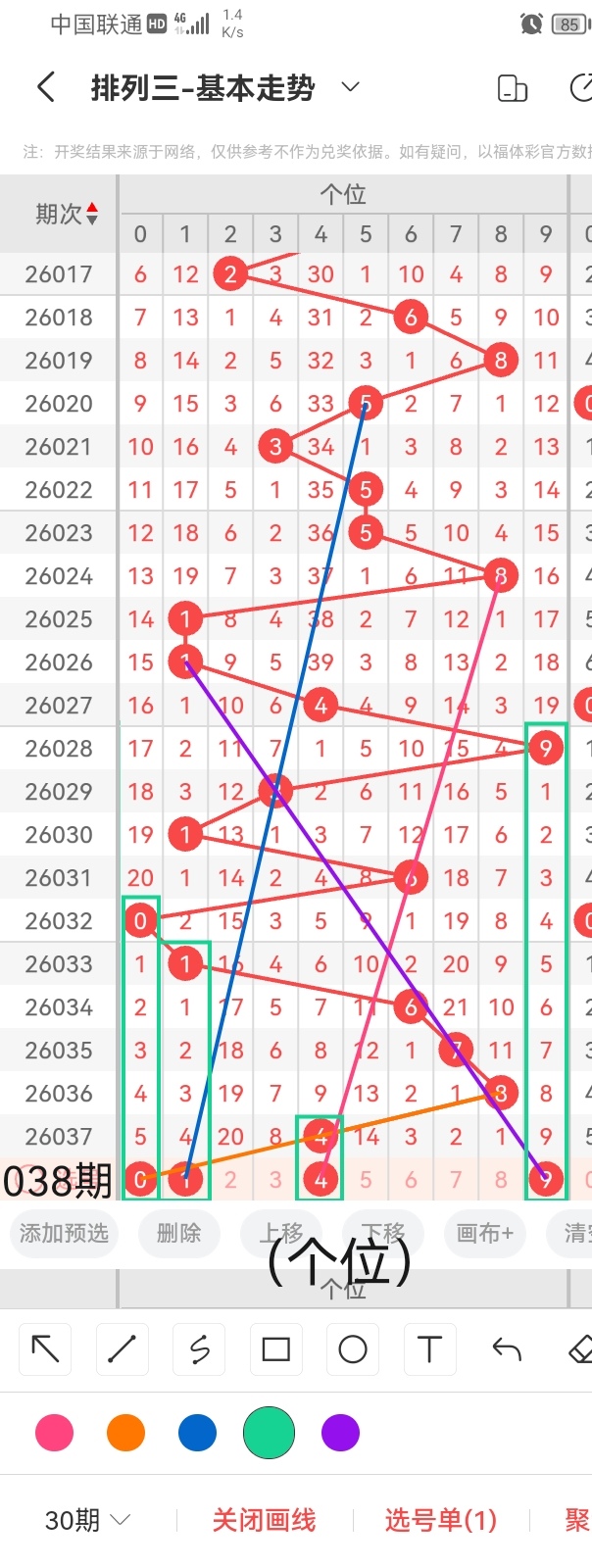Tap the screen orientation icon in header

513,88
